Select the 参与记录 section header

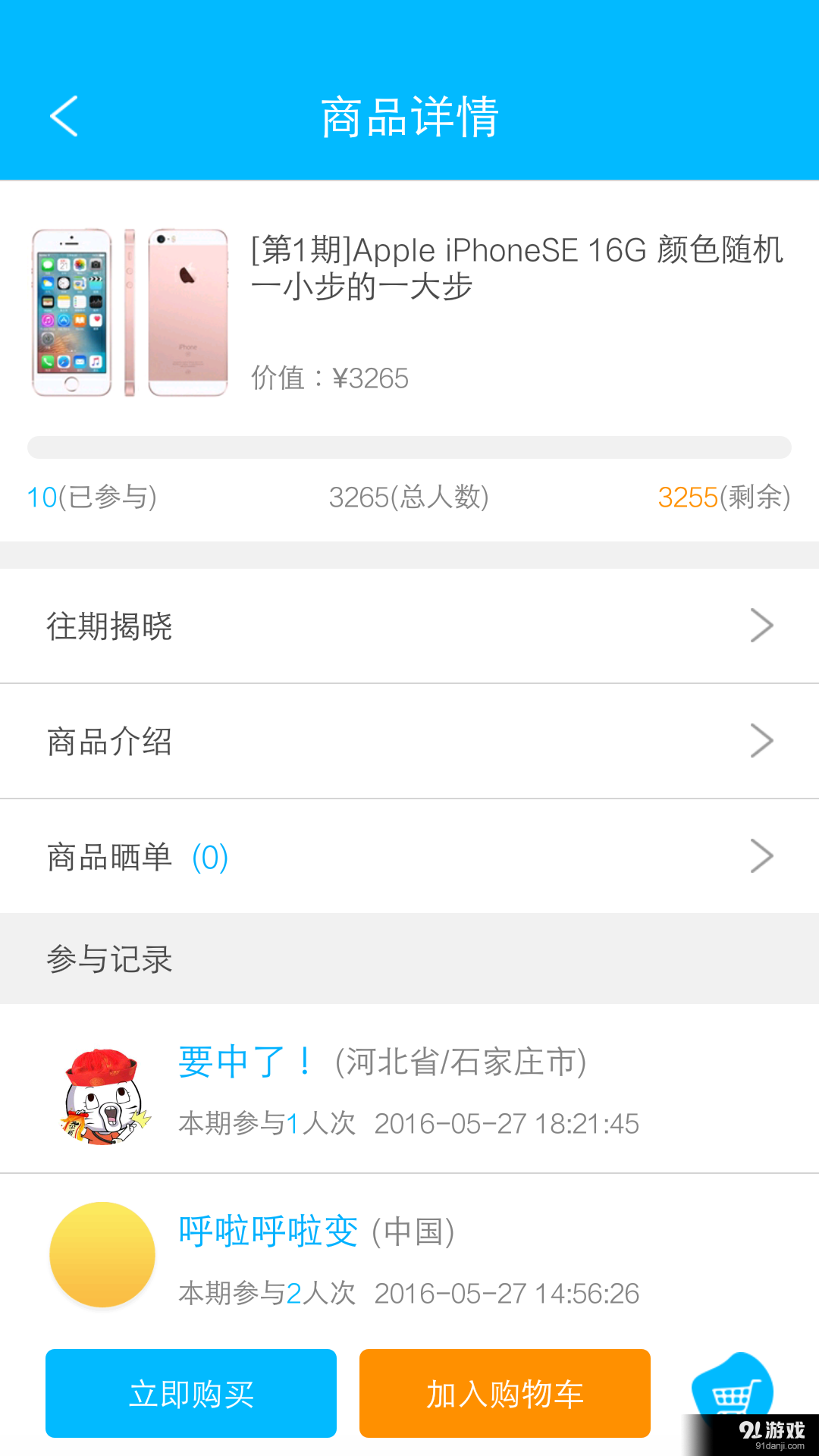(110, 959)
